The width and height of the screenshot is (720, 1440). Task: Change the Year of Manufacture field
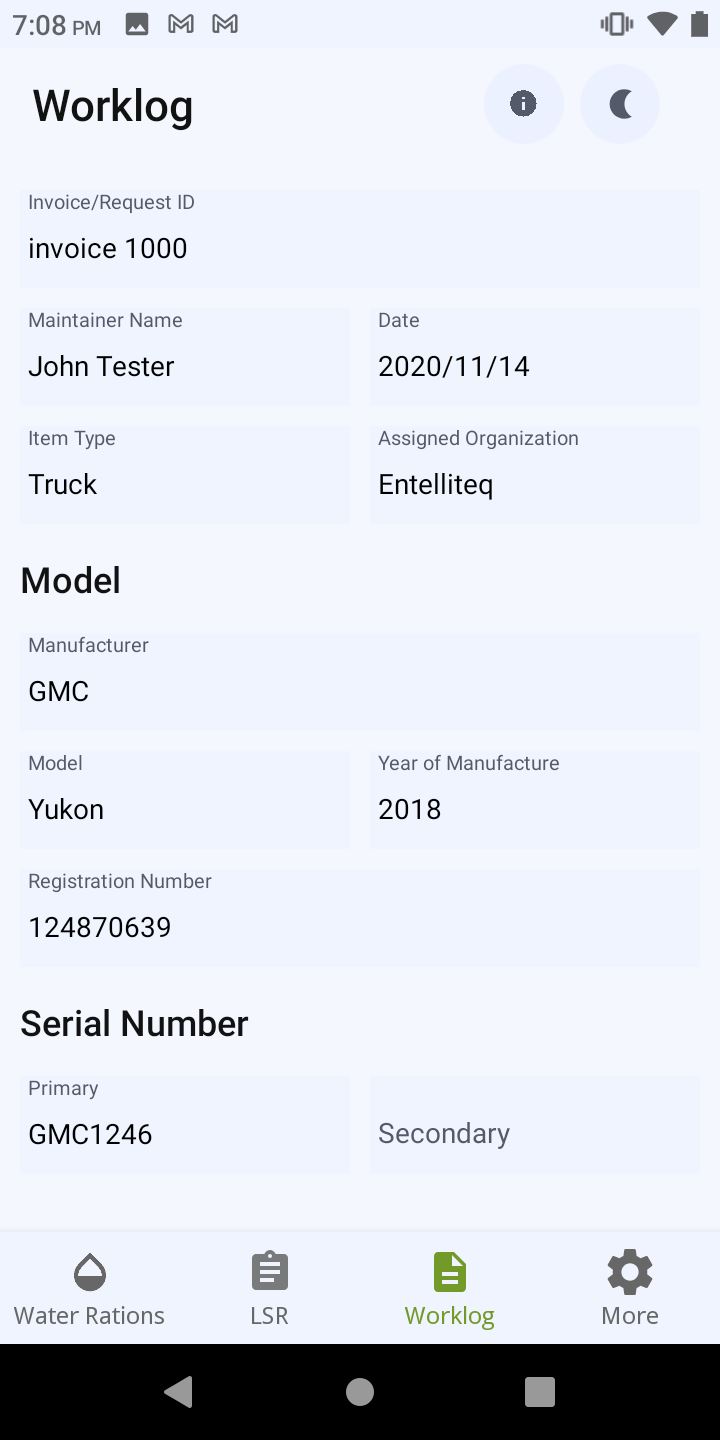tap(535, 799)
